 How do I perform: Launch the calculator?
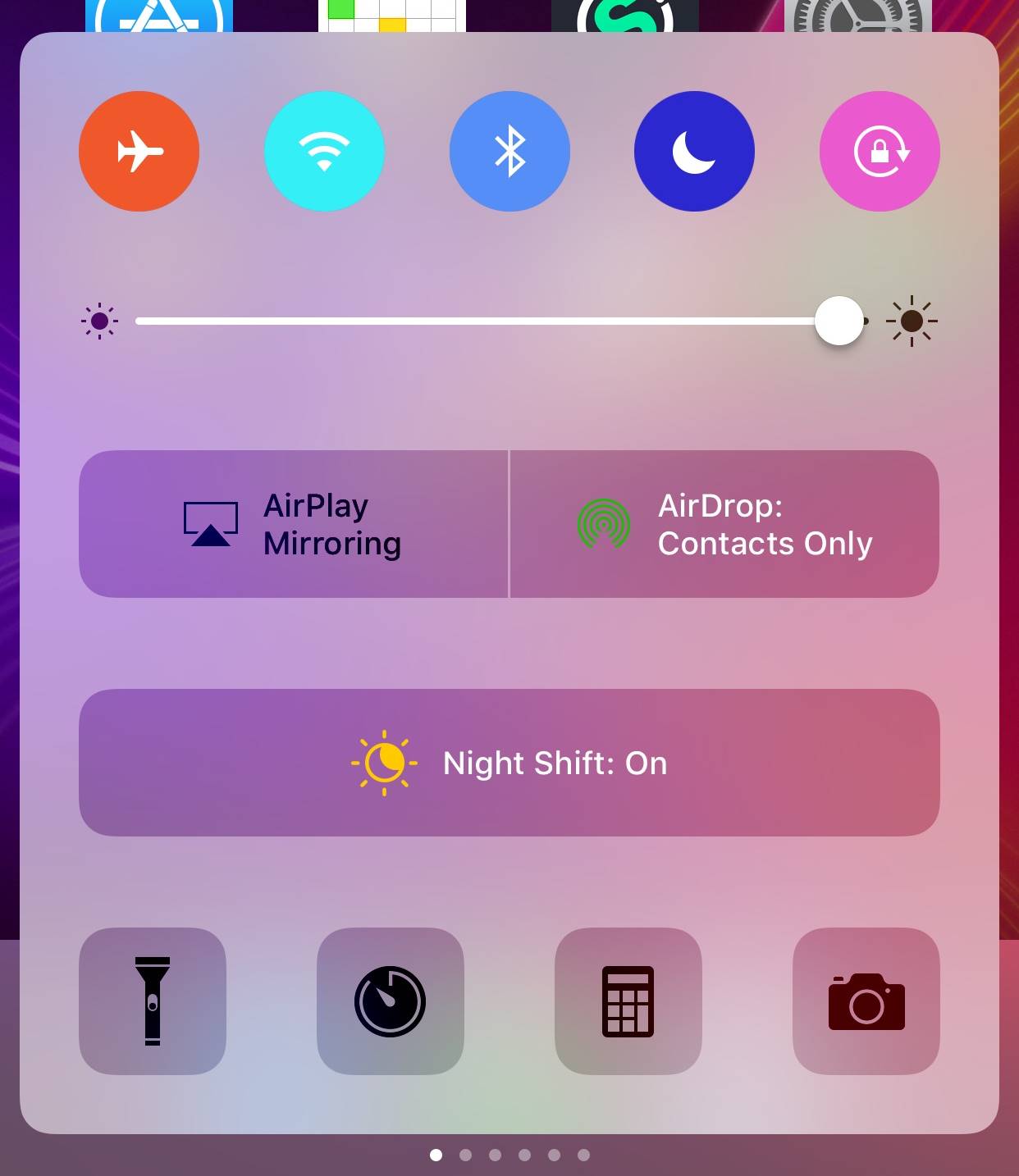coord(628,1001)
